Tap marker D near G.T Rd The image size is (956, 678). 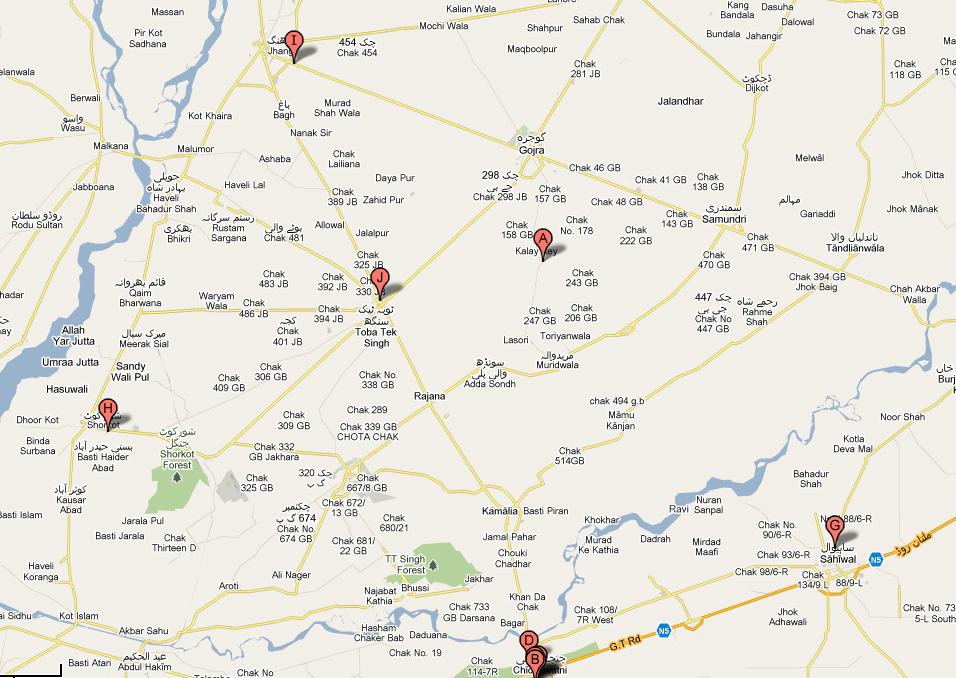coord(529,640)
